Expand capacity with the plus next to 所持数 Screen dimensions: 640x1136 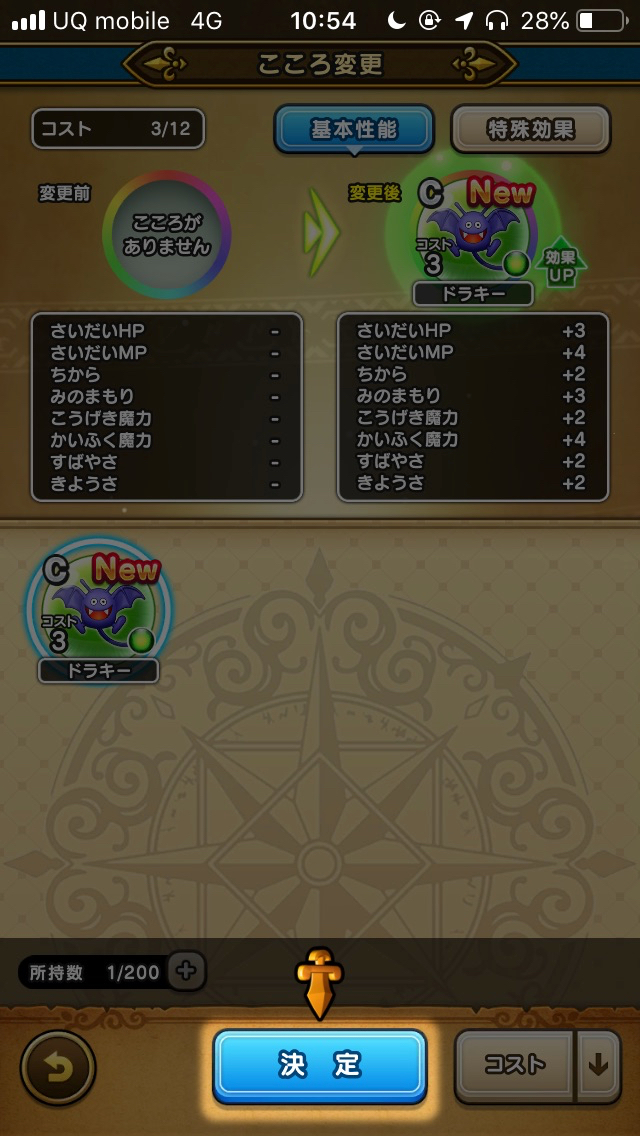[187, 970]
